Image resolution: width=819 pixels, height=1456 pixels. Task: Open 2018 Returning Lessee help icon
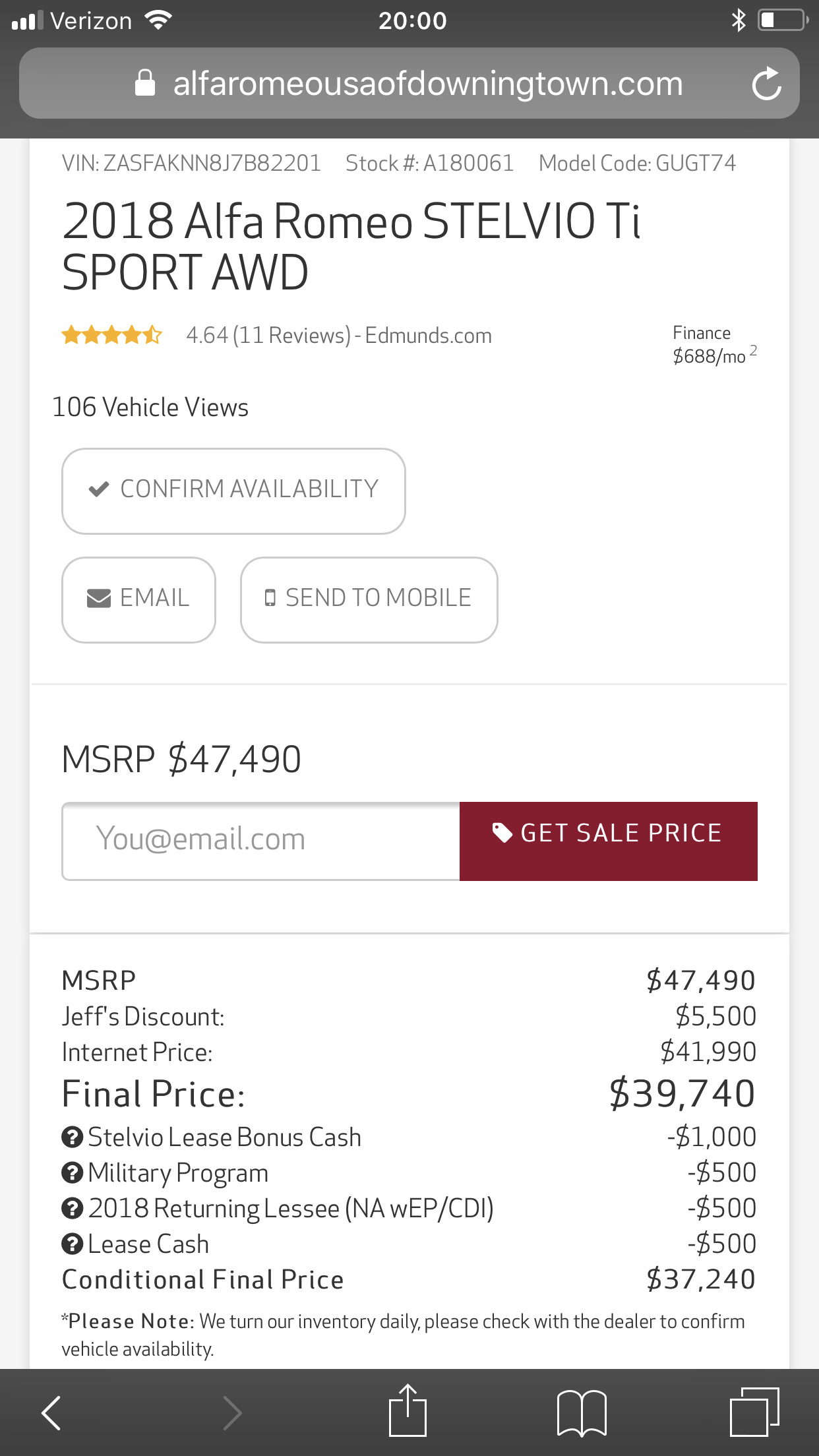click(72, 1208)
